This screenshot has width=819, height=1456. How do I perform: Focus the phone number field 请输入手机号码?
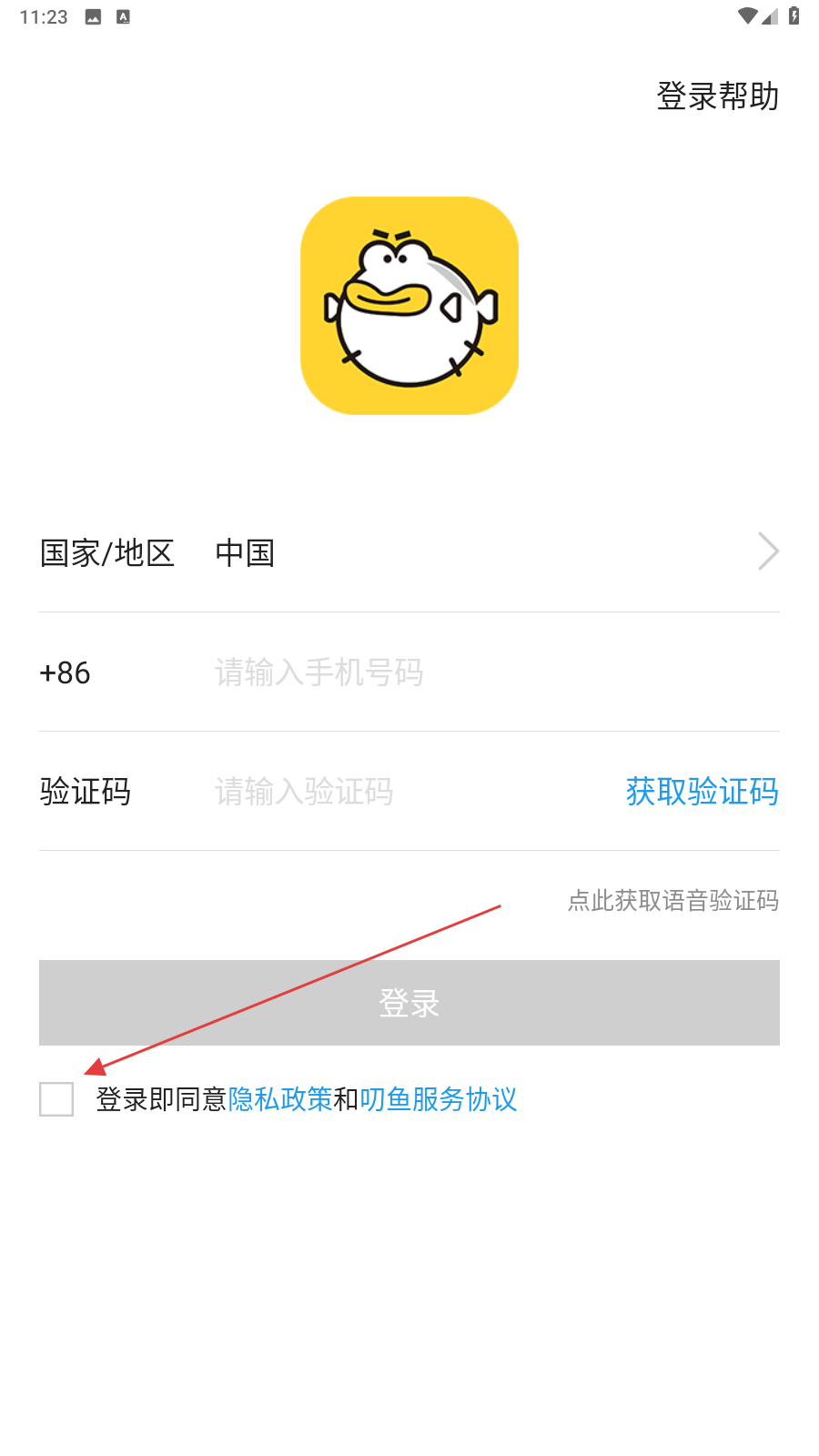(x=496, y=672)
